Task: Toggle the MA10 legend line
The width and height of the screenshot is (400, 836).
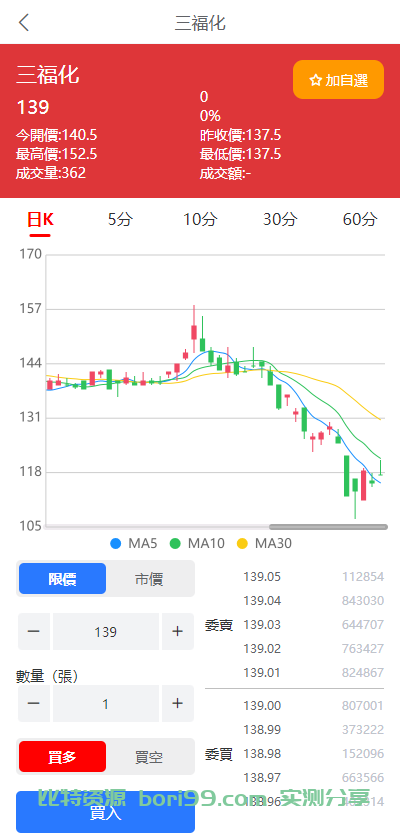Action: pos(197,543)
